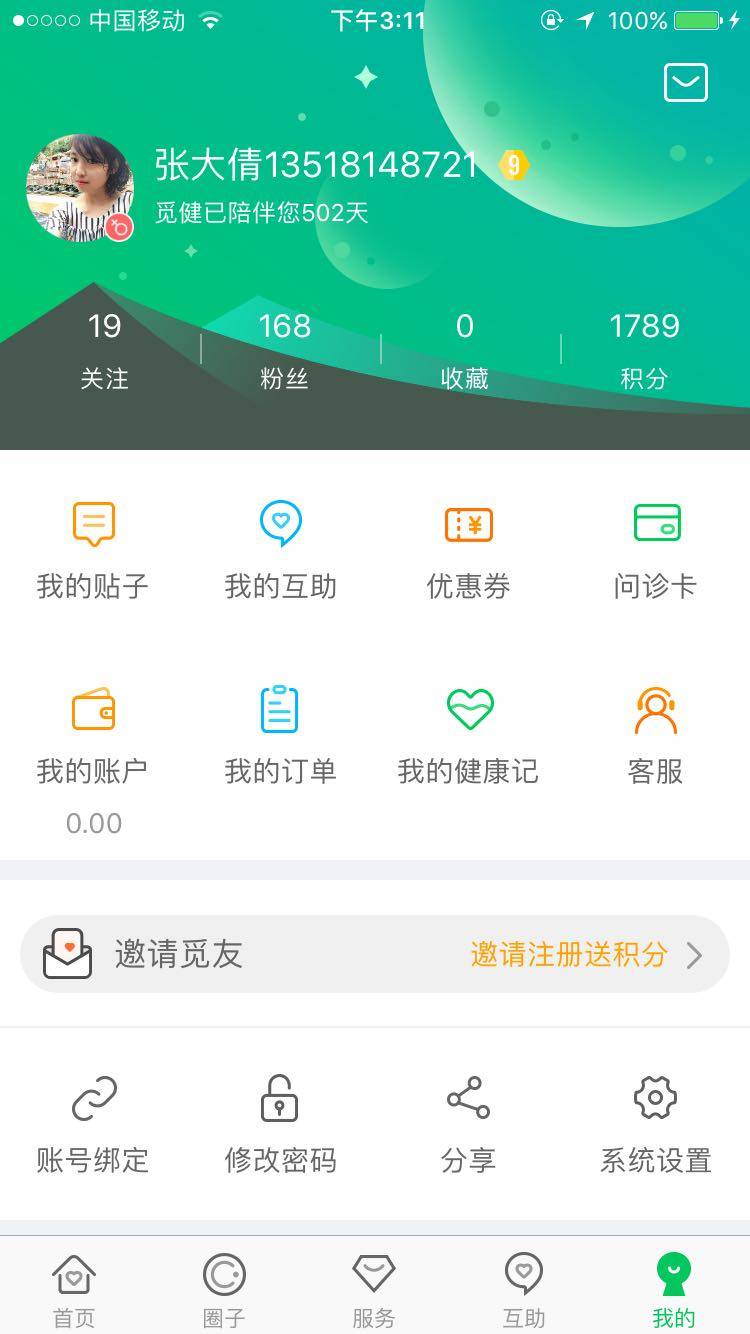
Task: Open 账号绑定 account binding
Action: (x=93, y=1124)
